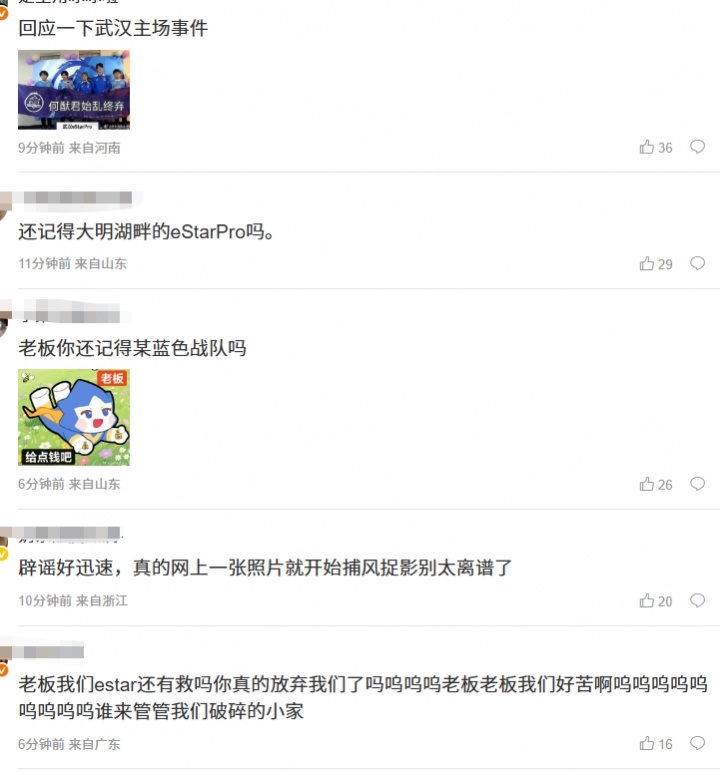Like the 大明湖畔的eStarPro comment
The height and width of the screenshot is (772, 720).
tap(647, 264)
